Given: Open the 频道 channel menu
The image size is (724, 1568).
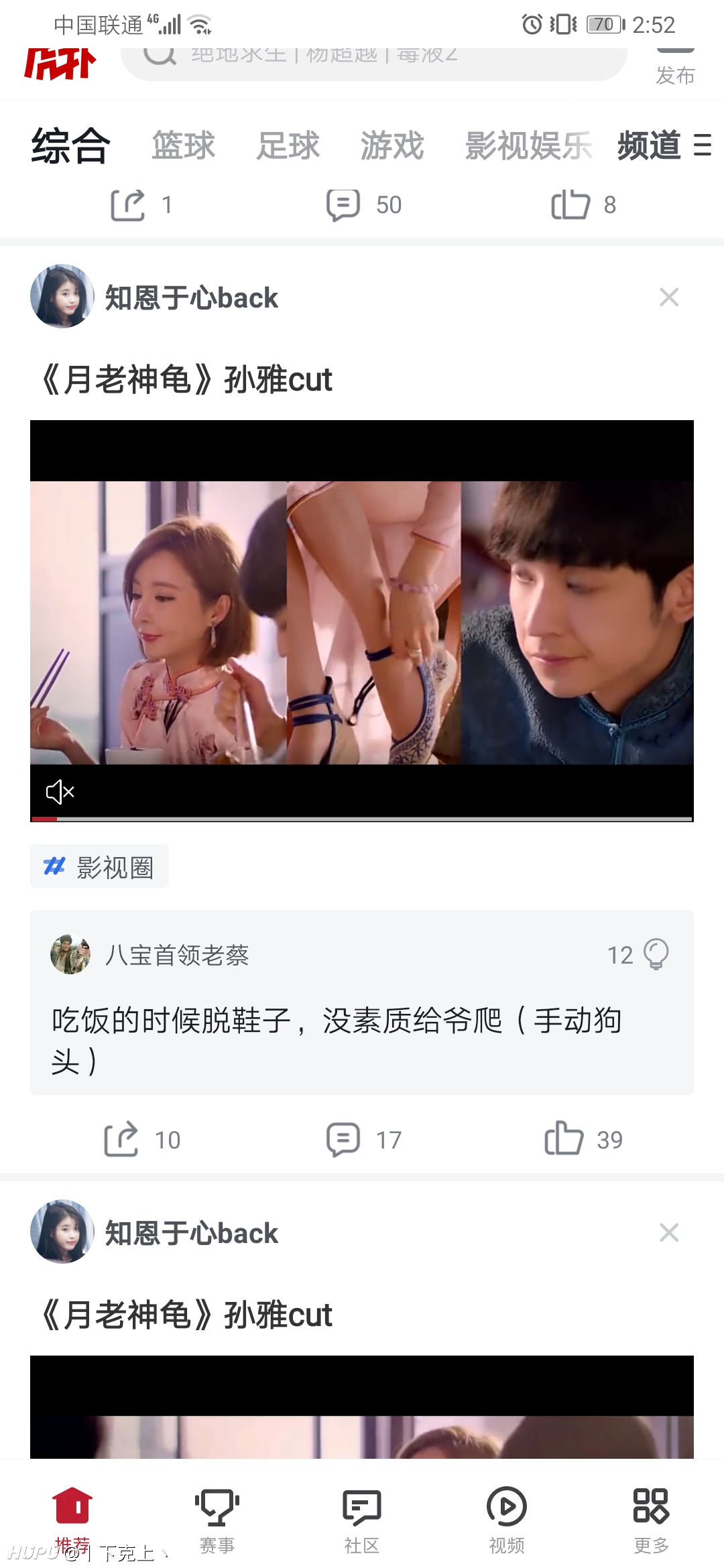Looking at the screenshot, I should (x=664, y=145).
